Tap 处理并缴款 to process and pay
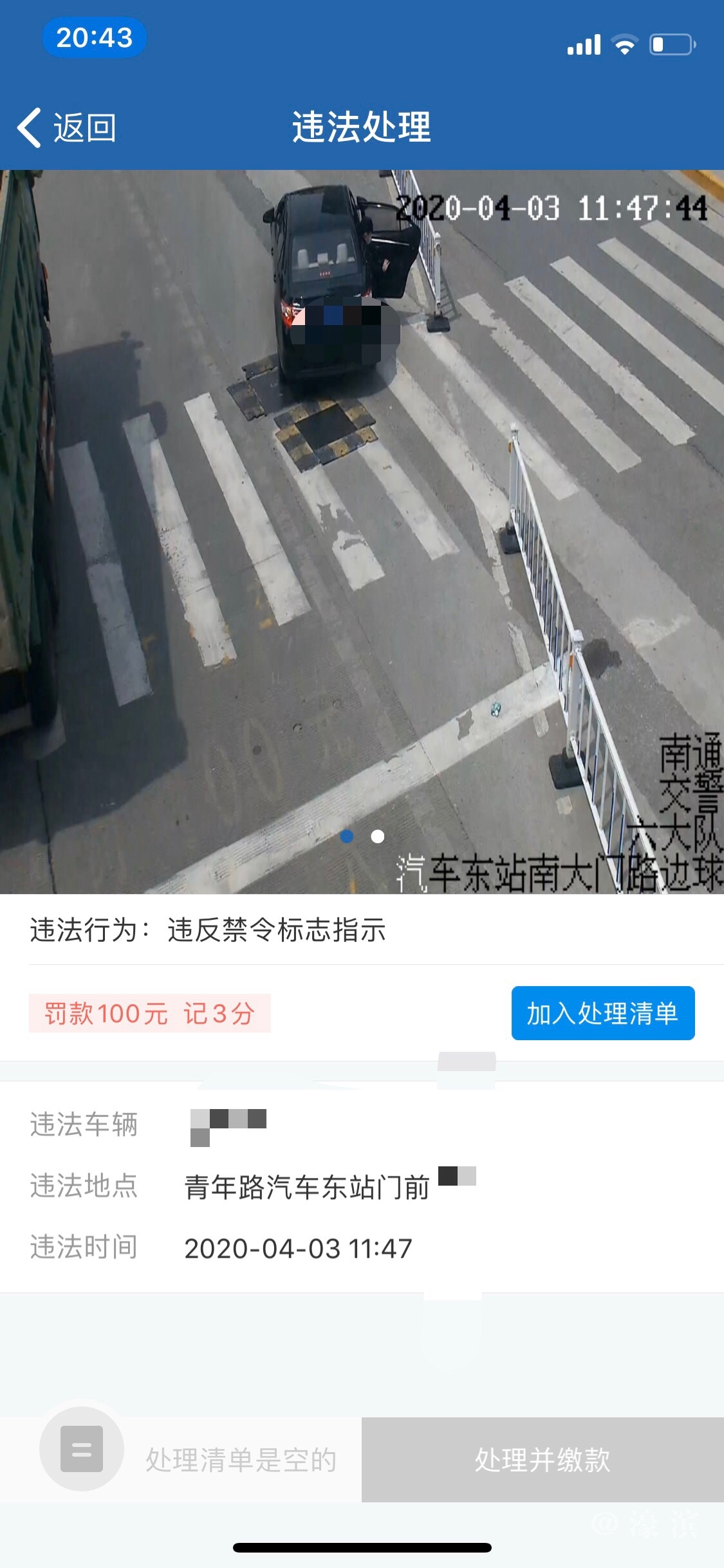724x1568 pixels. point(543,1460)
